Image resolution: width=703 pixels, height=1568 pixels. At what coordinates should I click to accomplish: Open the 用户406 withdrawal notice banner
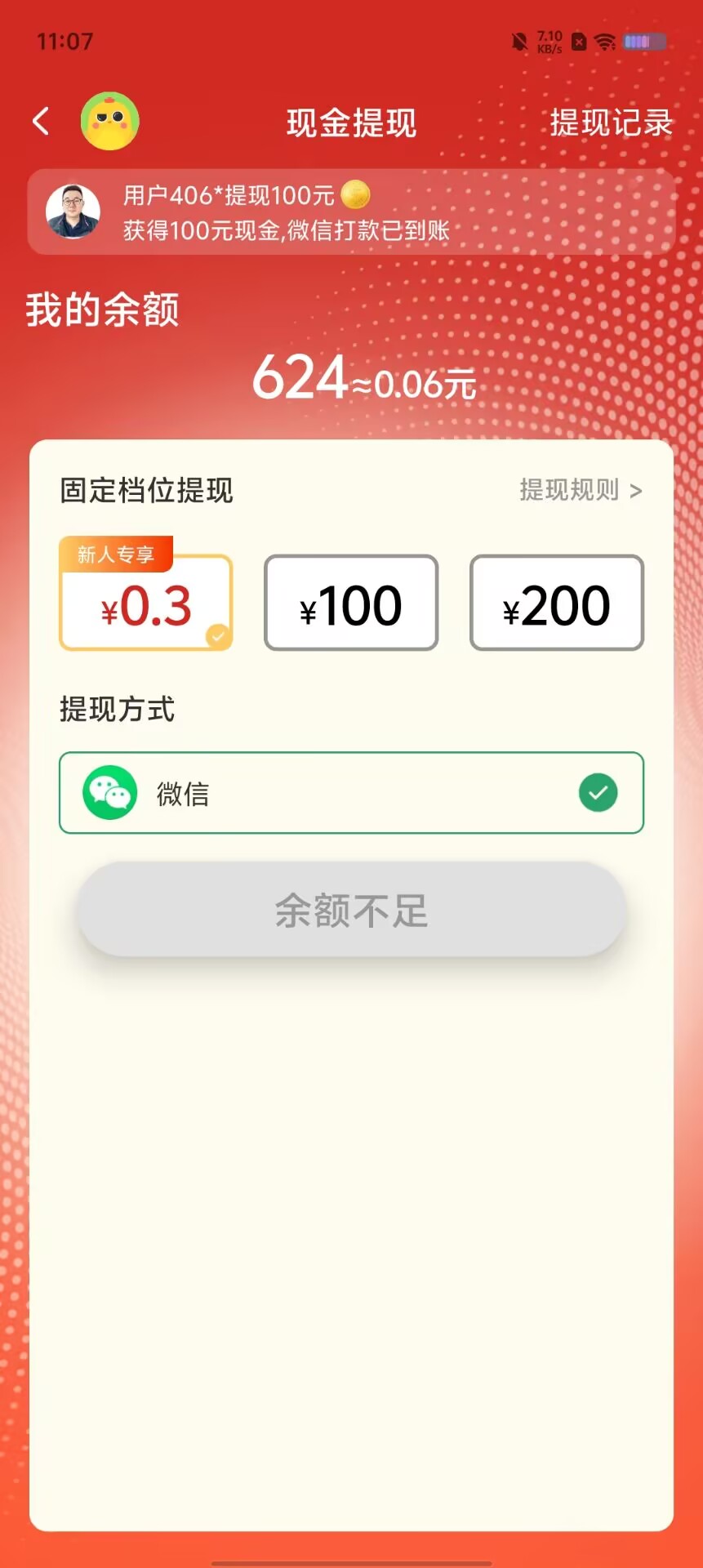[x=351, y=212]
